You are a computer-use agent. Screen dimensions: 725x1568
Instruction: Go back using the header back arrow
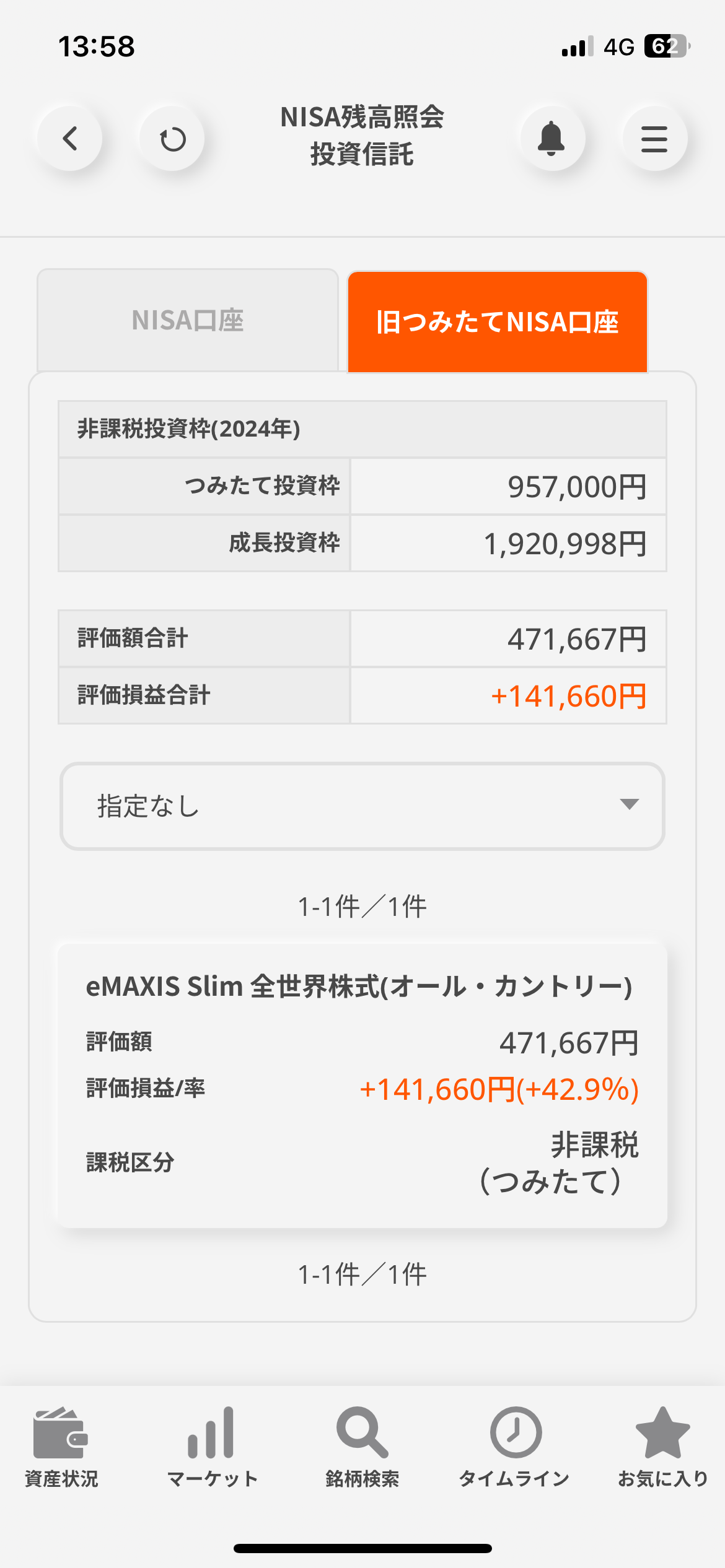(x=70, y=138)
